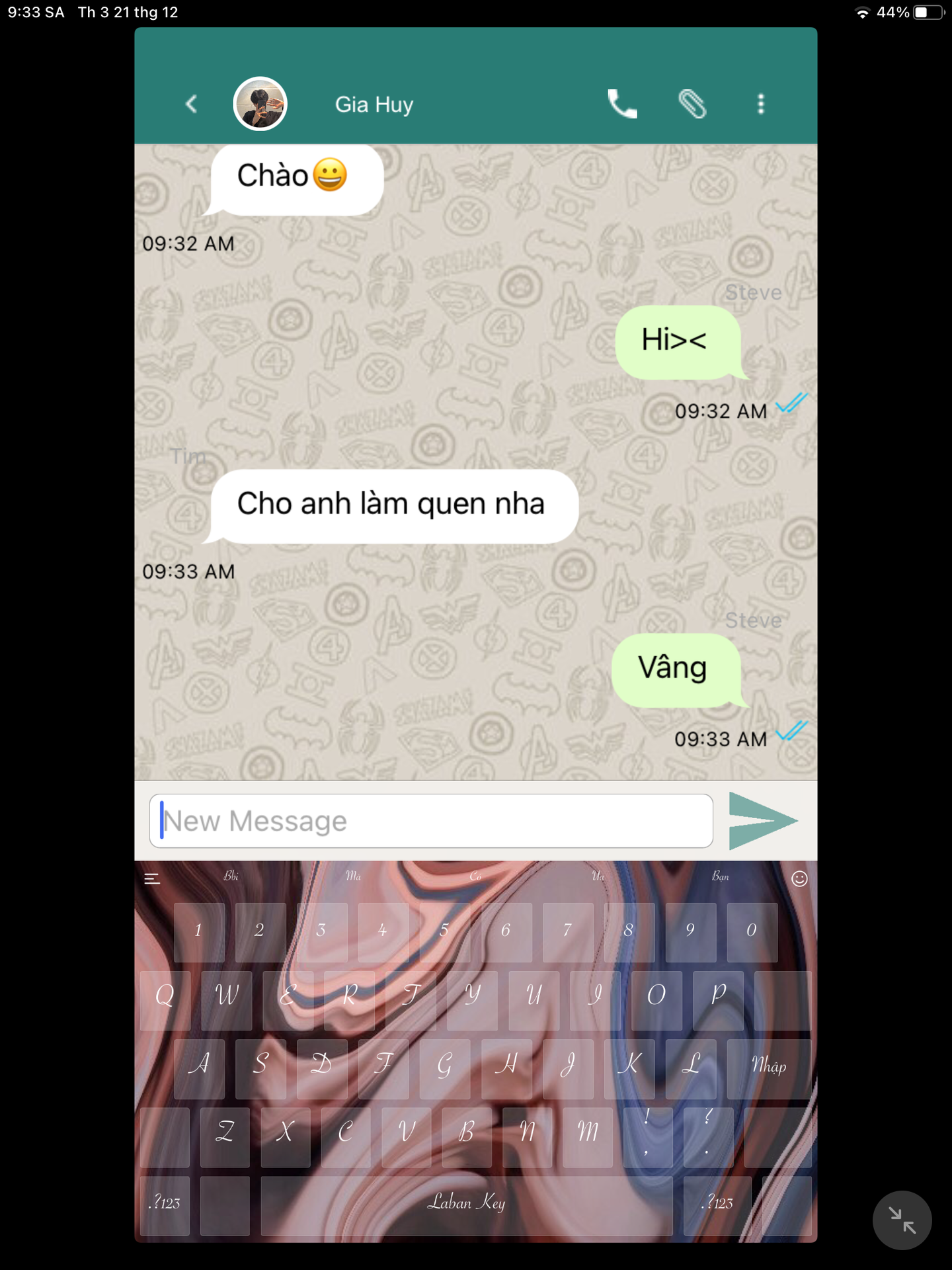
Task: Open the three-dot overflow menu
Action: (x=761, y=104)
